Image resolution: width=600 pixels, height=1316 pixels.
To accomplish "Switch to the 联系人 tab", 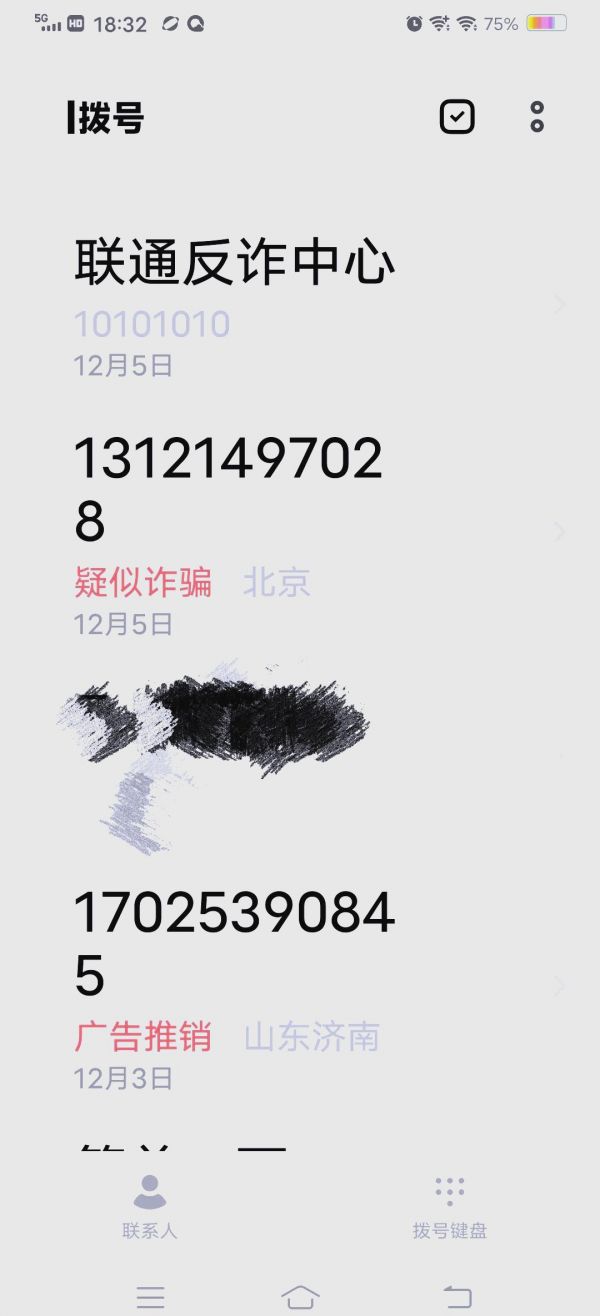I will pos(150,1208).
